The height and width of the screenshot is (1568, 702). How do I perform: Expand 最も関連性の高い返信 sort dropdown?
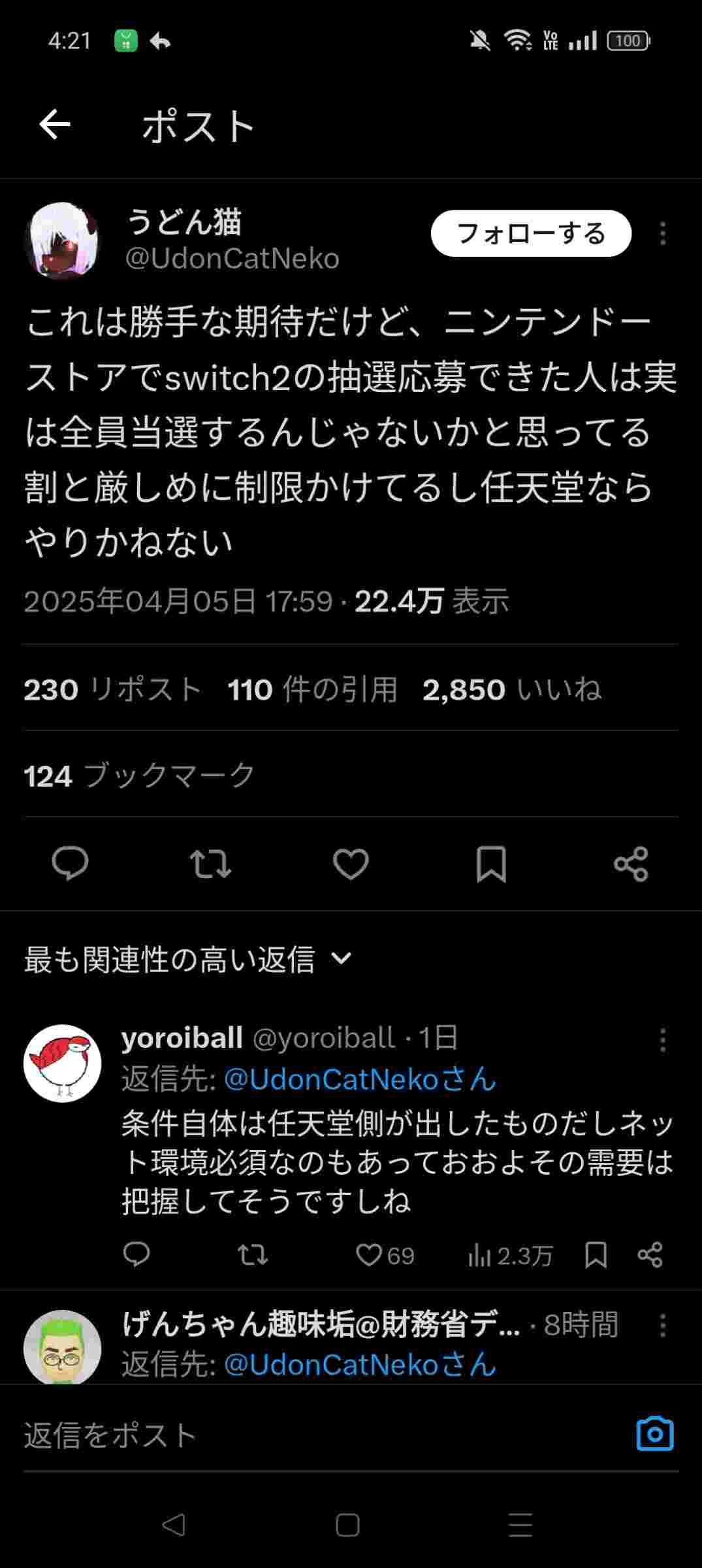click(188, 959)
